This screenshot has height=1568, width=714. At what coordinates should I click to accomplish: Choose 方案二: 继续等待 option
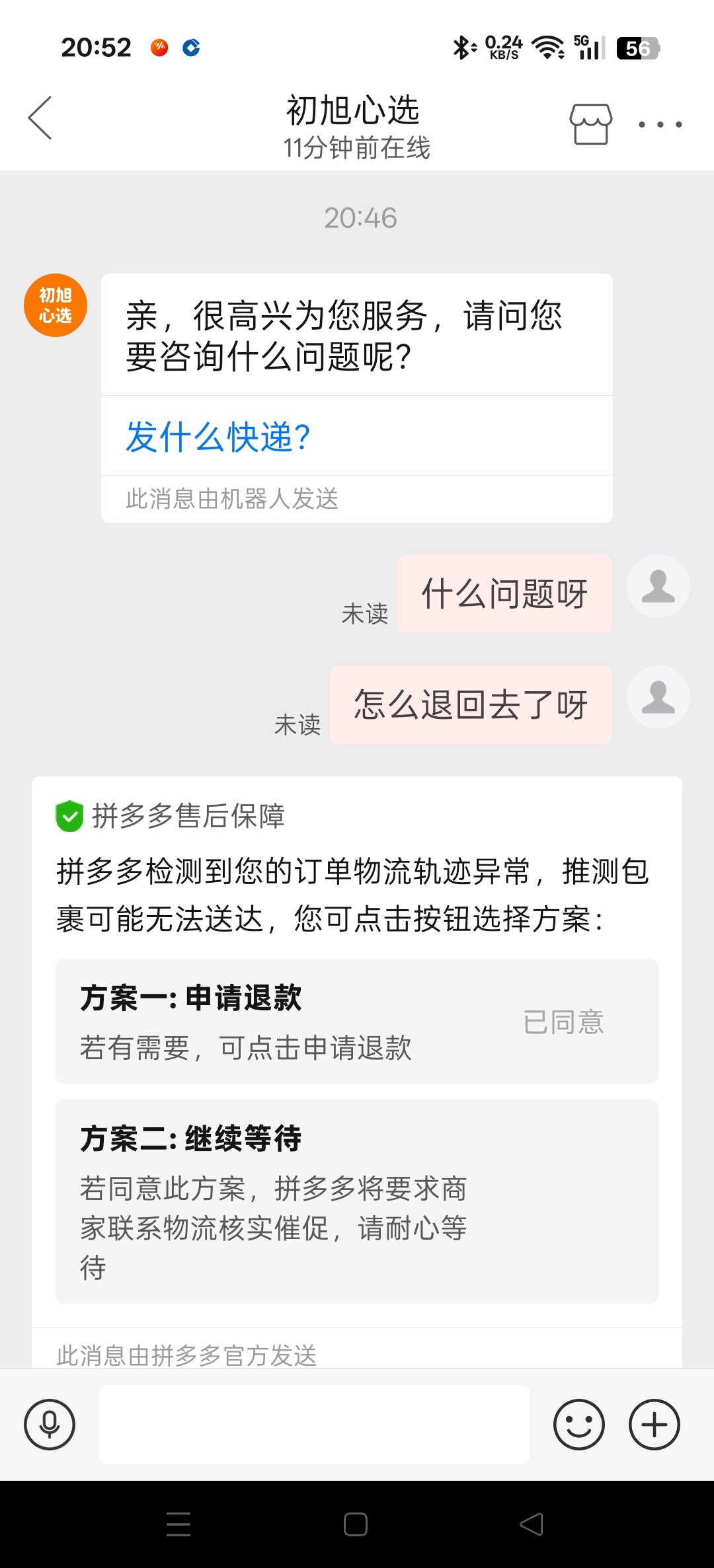pyautogui.click(x=356, y=1201)
